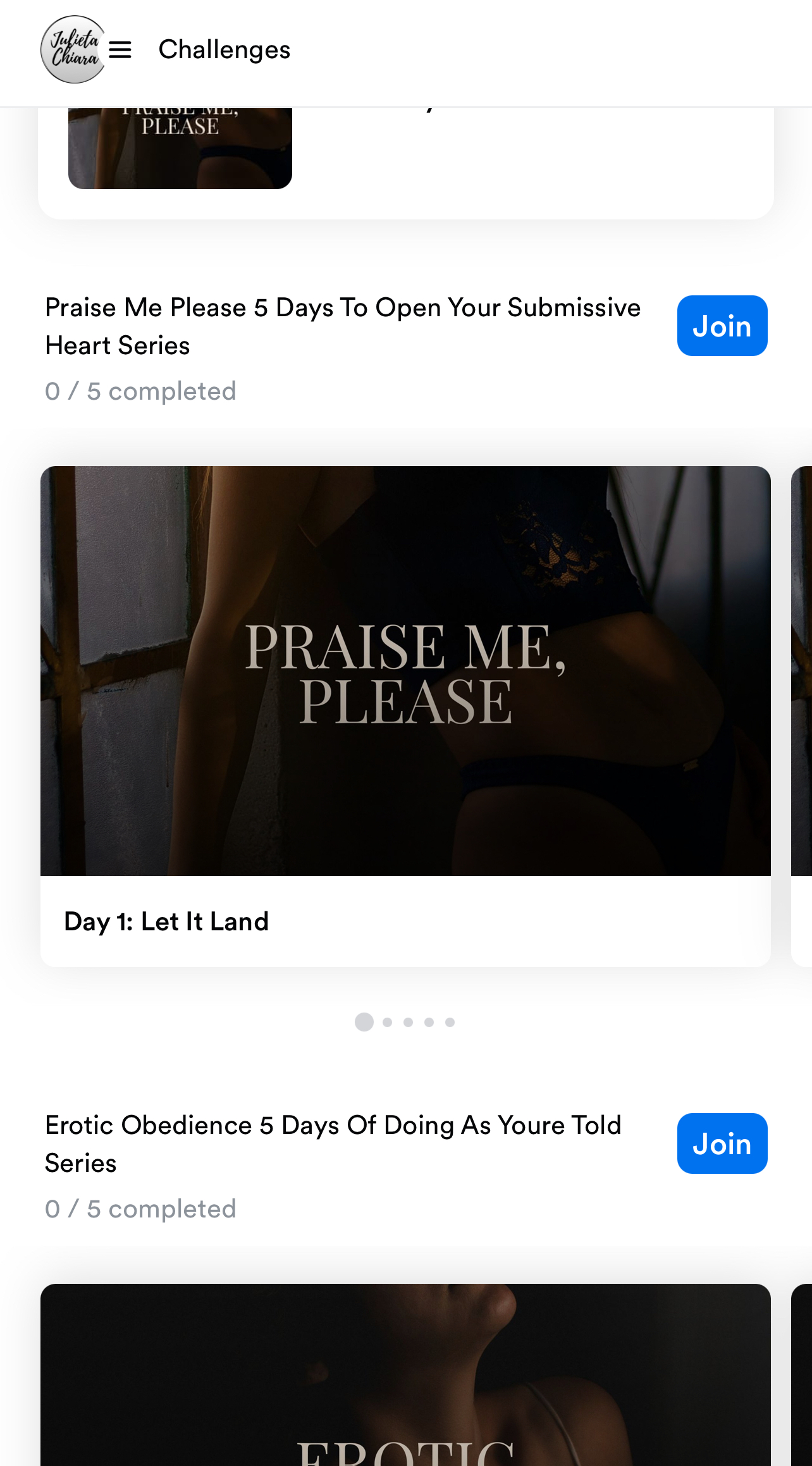Open the Day 1: Let It Land card
Screen dimensions: 812x1466
(x=405, y=715)
